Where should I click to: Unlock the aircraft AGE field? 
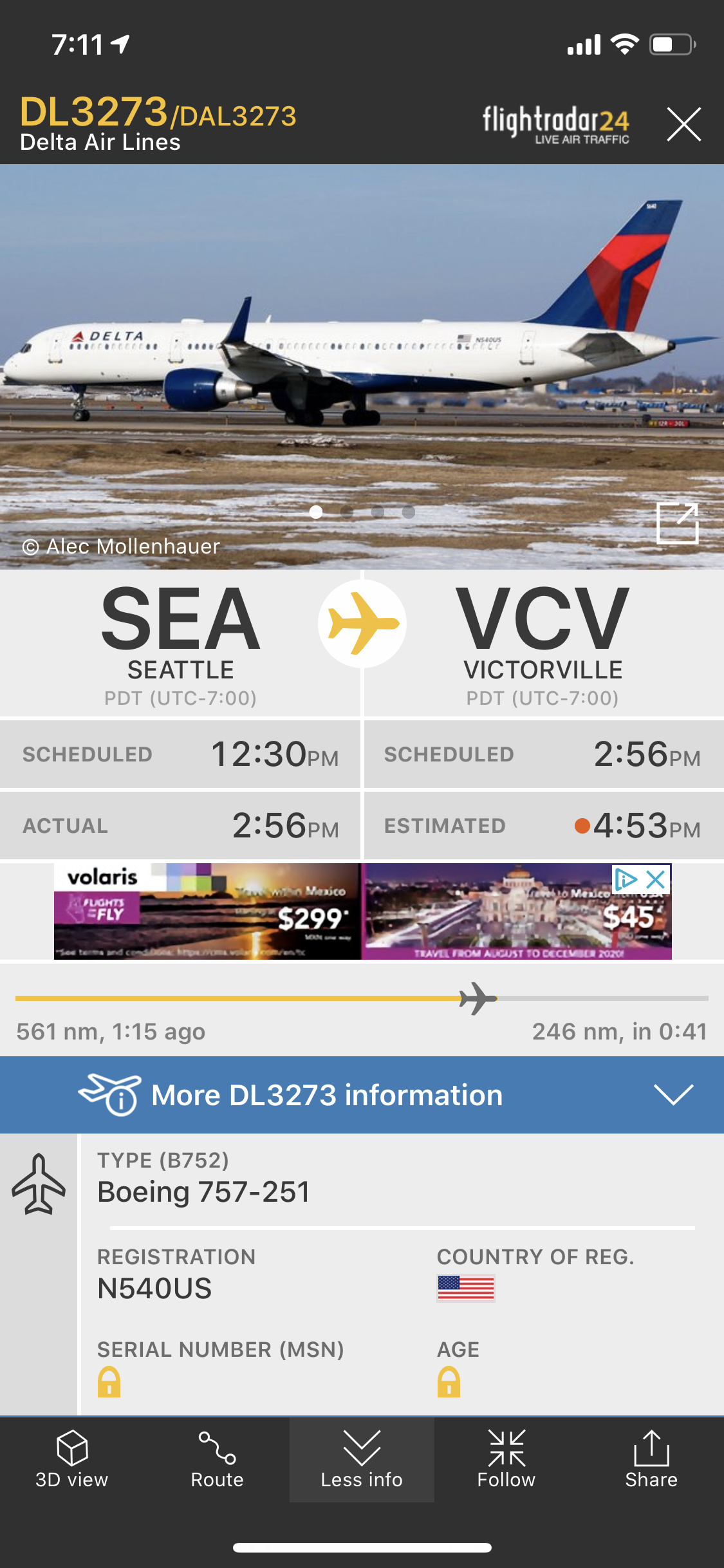tap(449, 1381)
